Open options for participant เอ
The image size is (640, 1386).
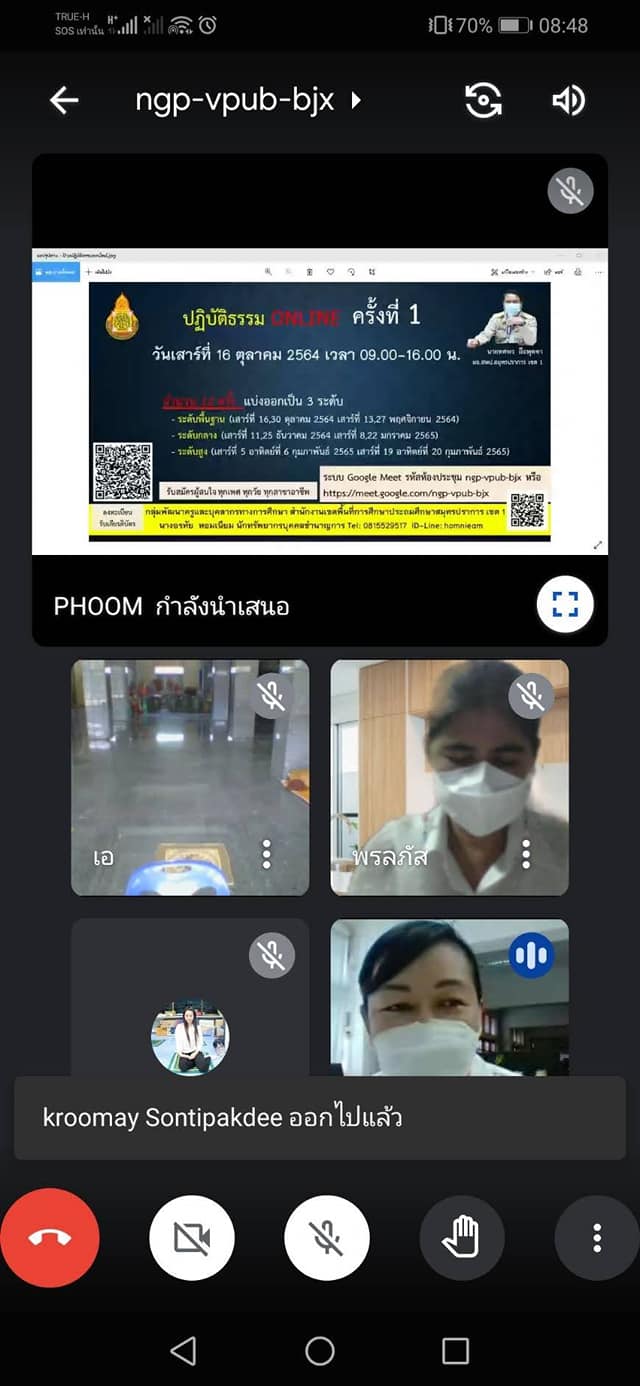click(267, 853)
